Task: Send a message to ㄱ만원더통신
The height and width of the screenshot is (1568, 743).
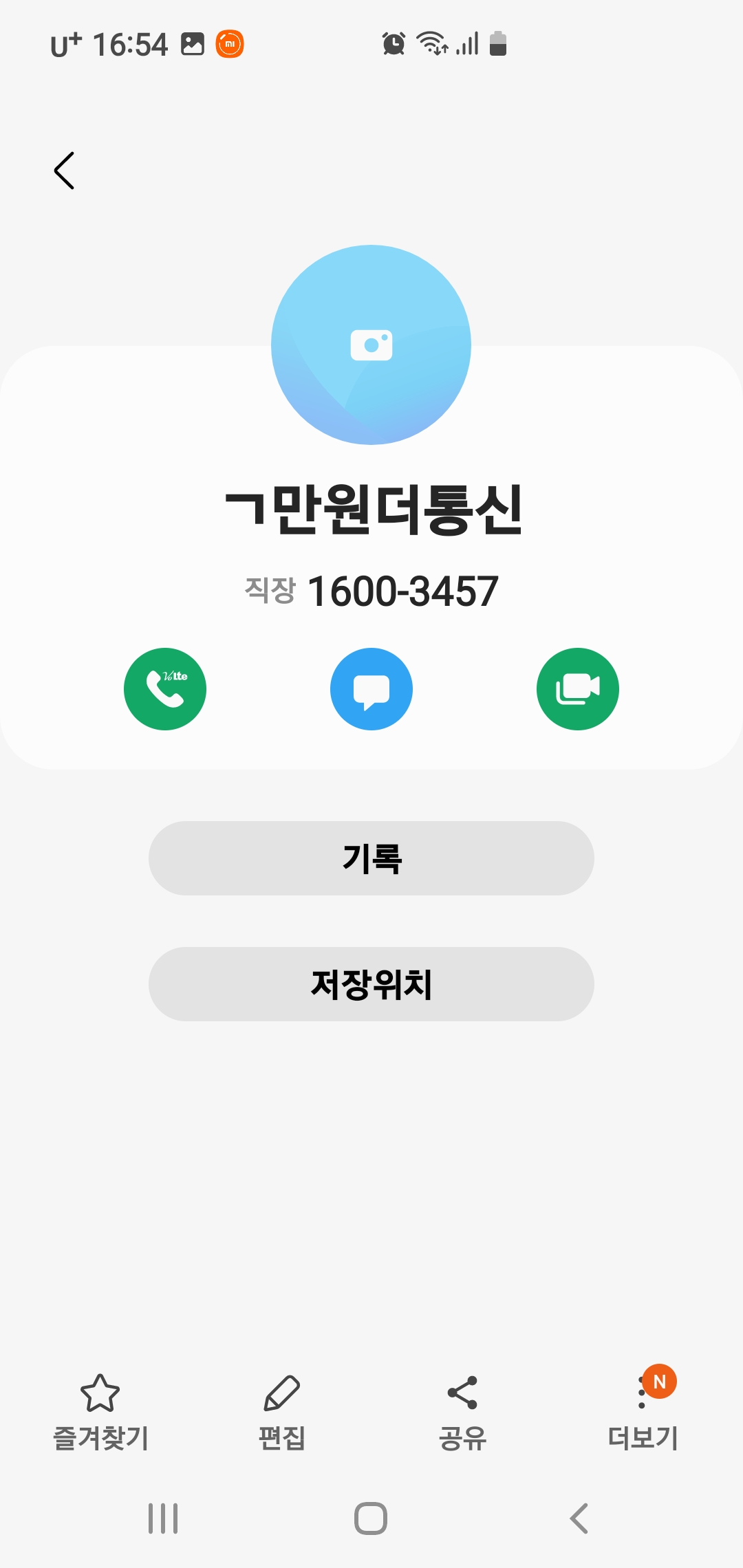Action: pos(371,689)
